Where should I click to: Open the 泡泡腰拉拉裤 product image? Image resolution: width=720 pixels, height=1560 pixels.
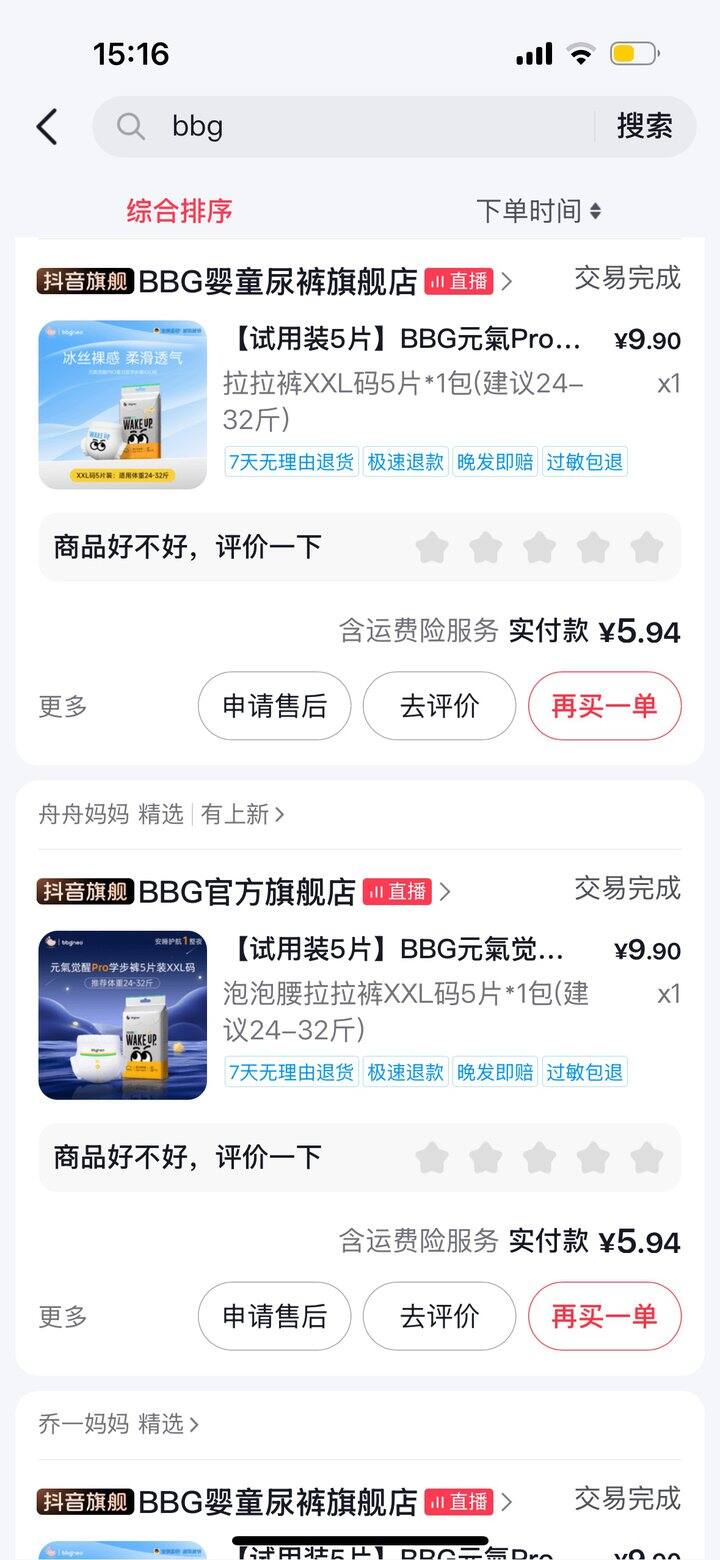coord(123,1015)
